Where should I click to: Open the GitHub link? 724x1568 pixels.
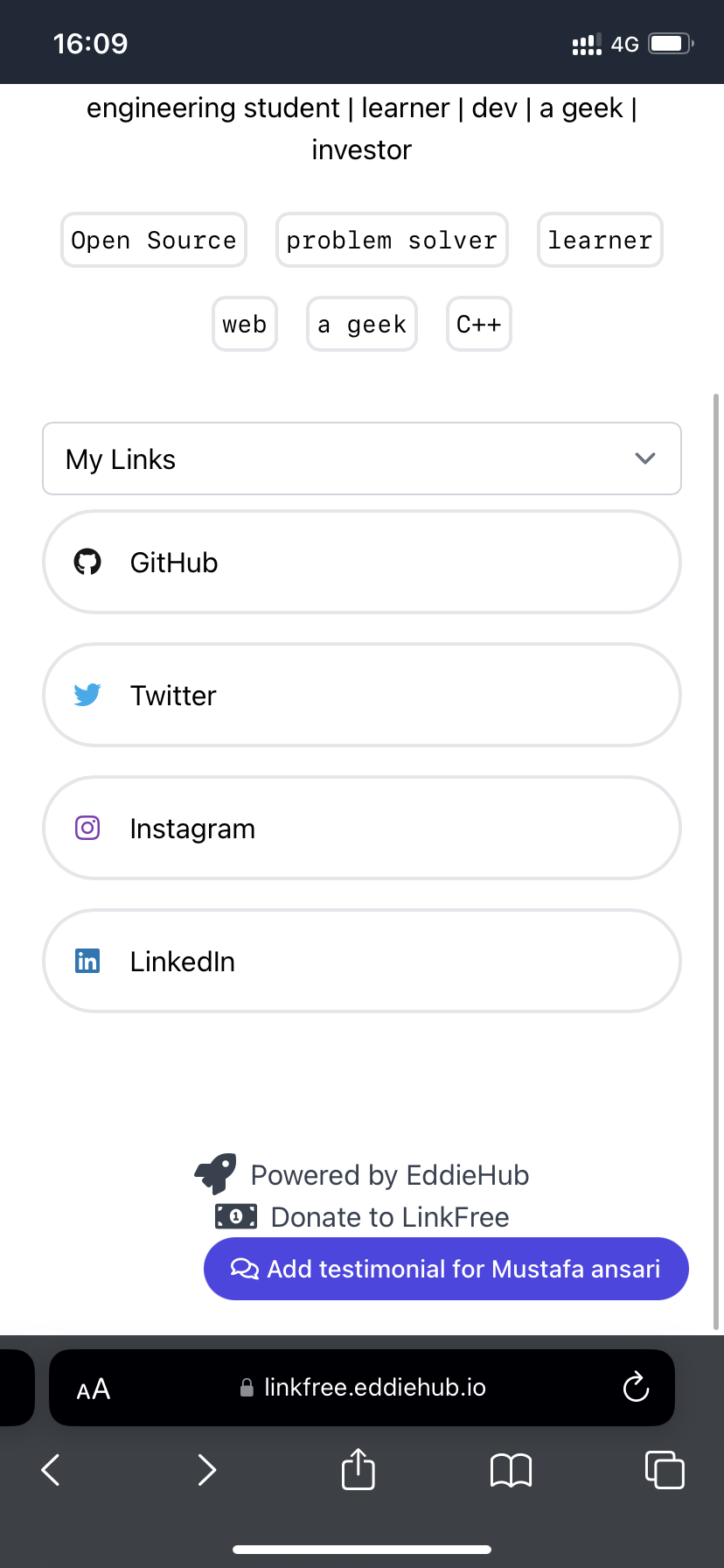[x=361, y=562]
